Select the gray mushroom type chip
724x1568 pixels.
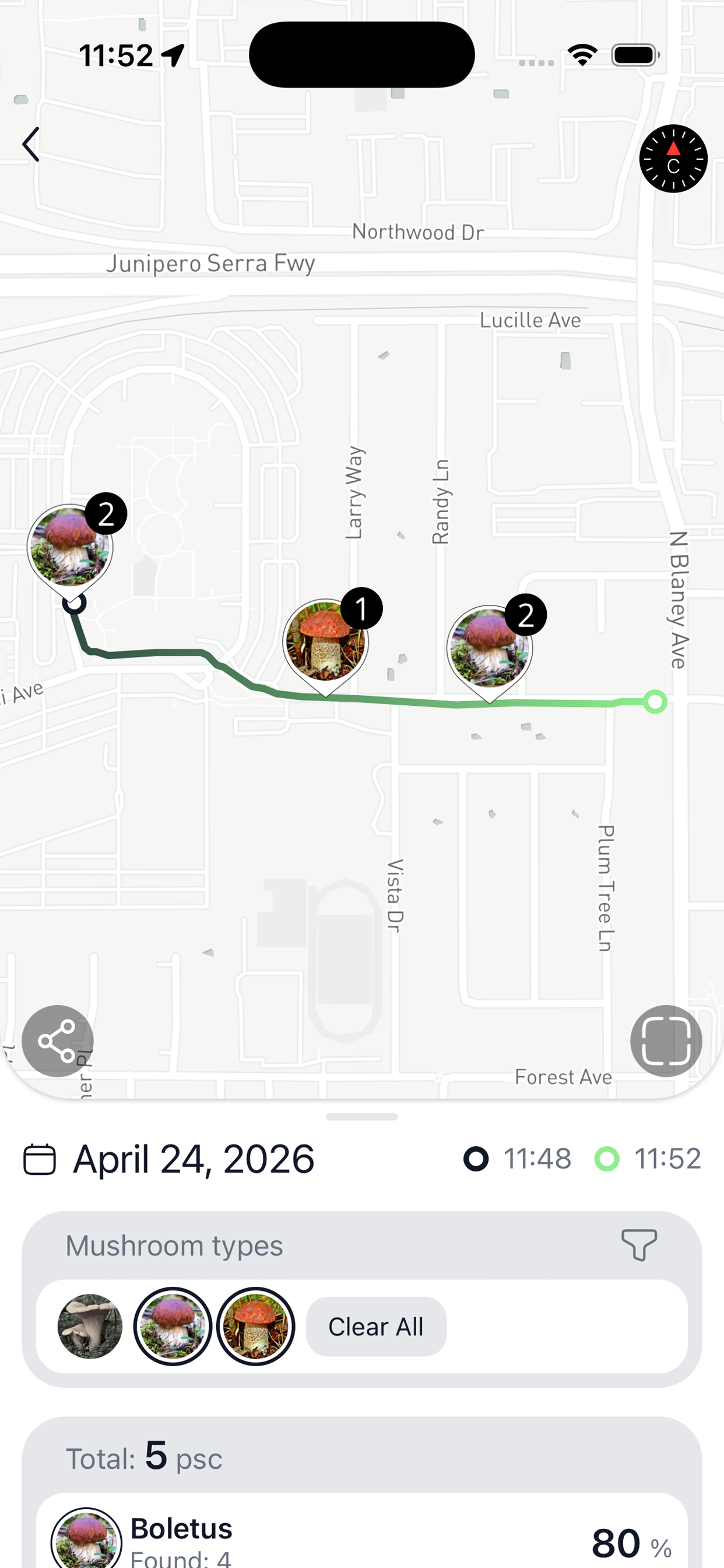pos(90,1326)
